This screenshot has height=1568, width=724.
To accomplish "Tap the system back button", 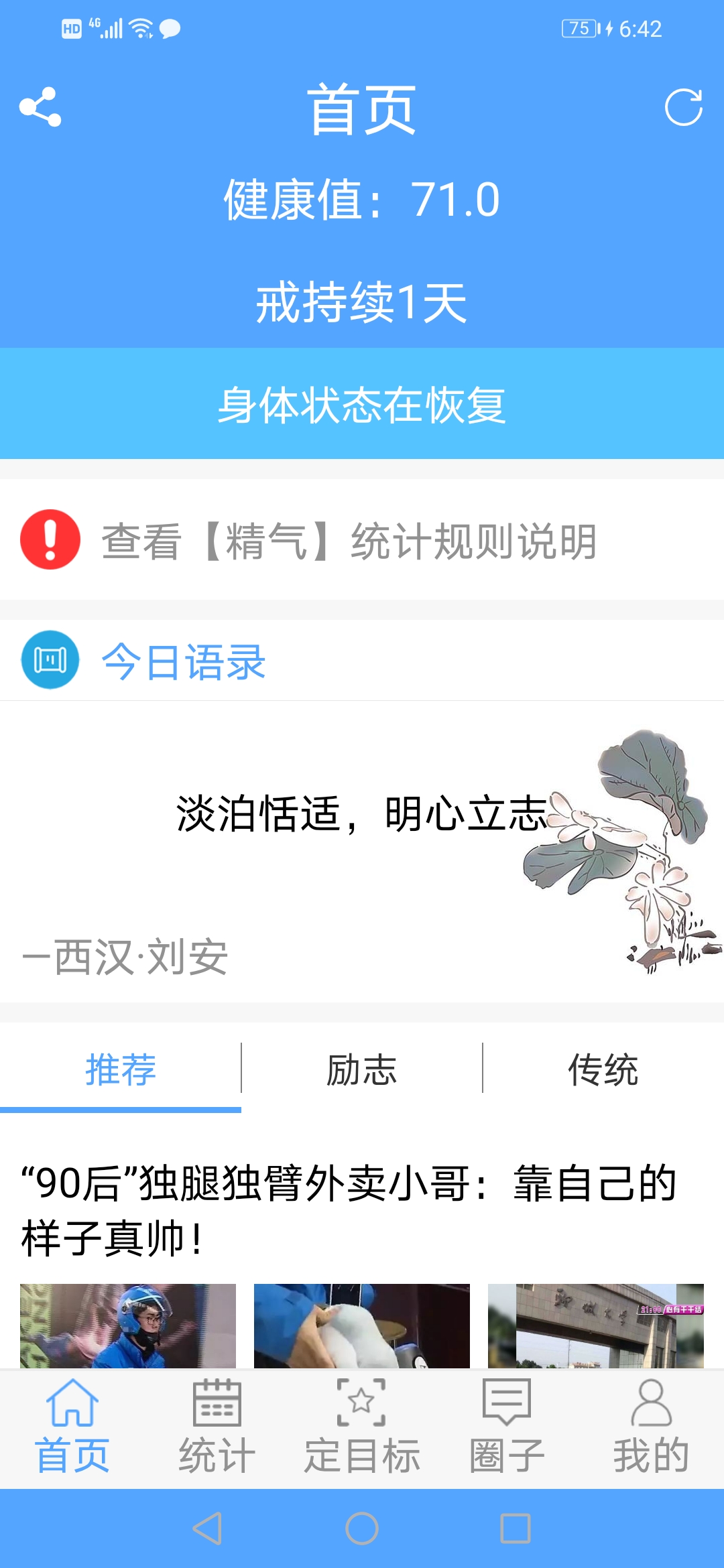I will pos(207,1529).
